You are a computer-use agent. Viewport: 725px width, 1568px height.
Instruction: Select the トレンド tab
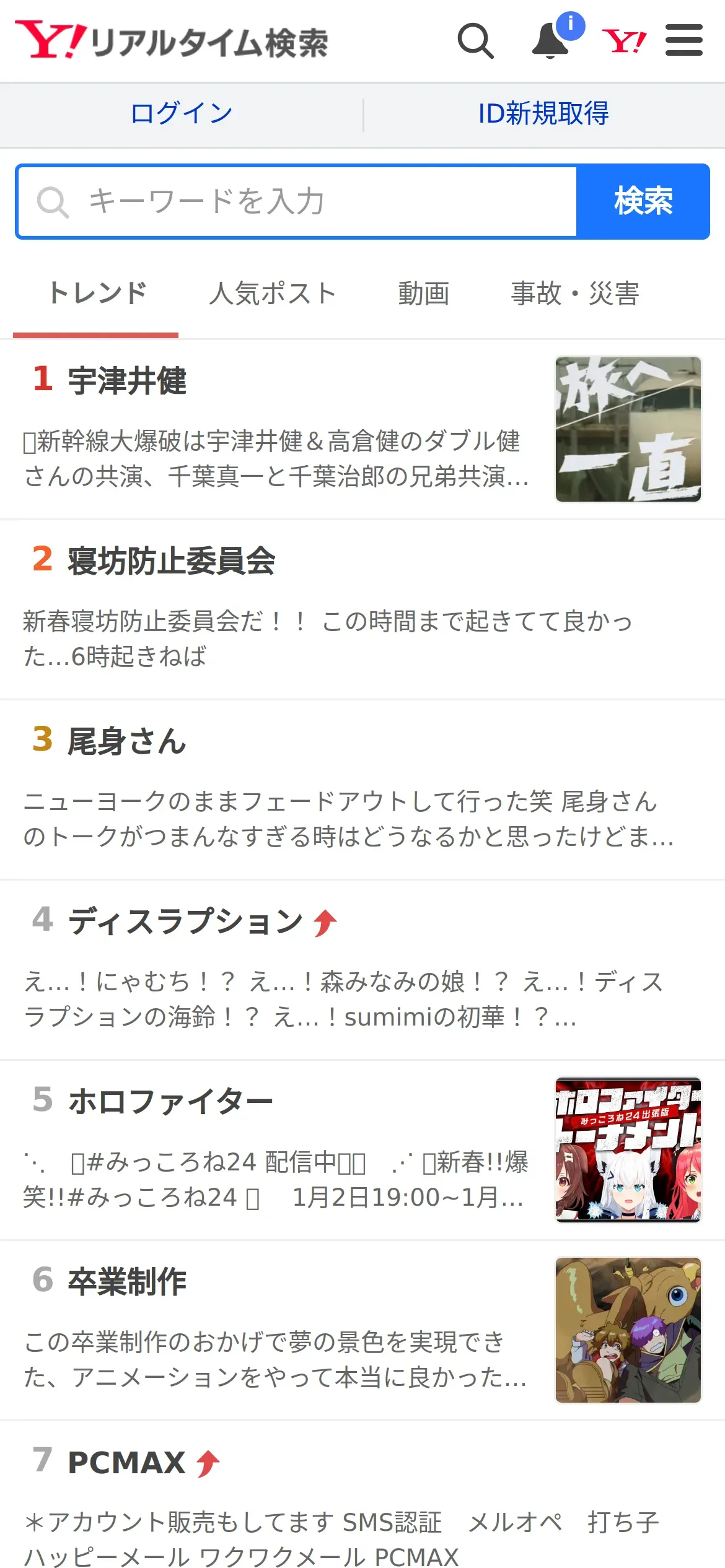tap(97, 294)
